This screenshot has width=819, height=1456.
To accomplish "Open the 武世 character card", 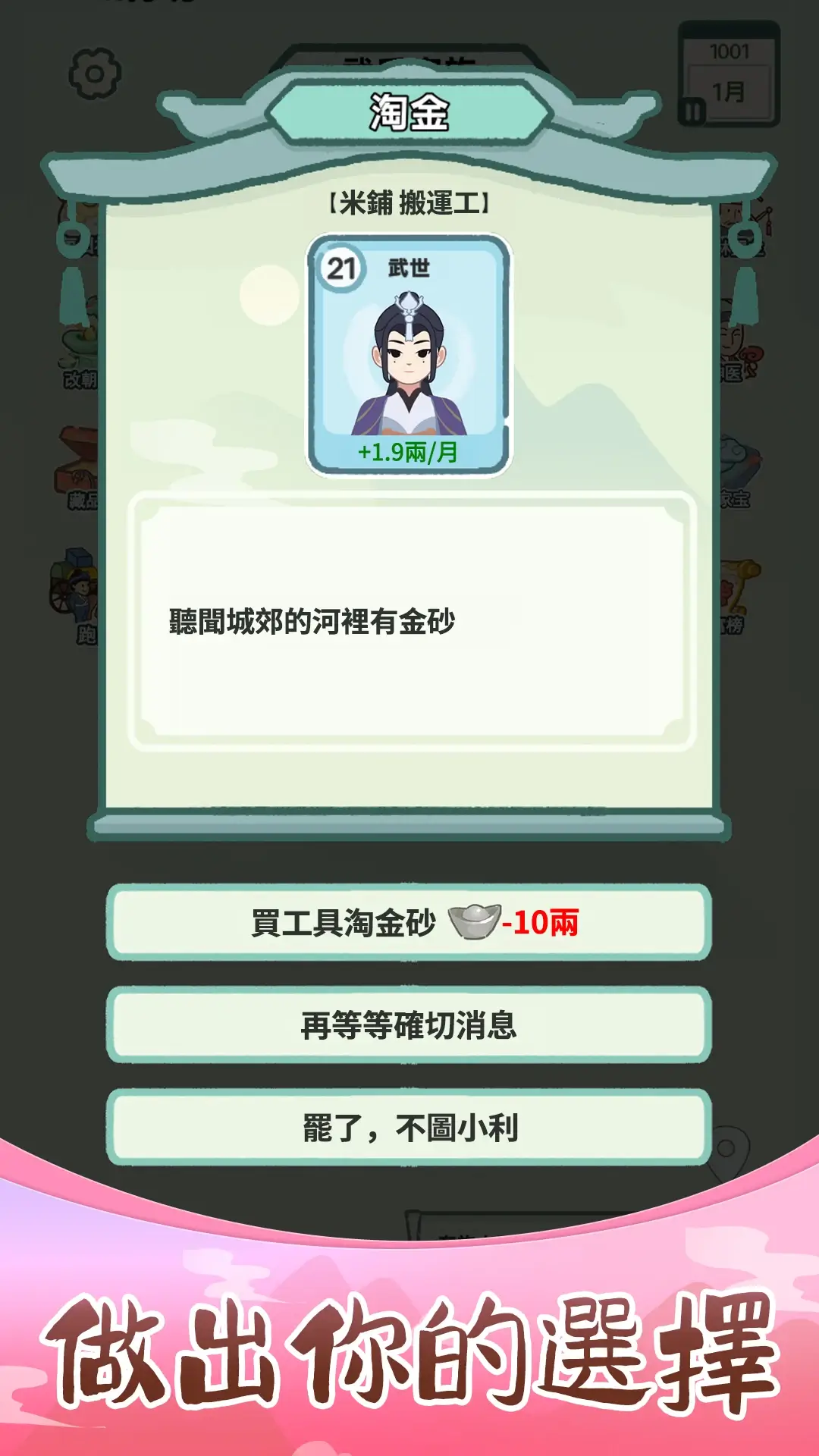I will (x=409, y=356).
